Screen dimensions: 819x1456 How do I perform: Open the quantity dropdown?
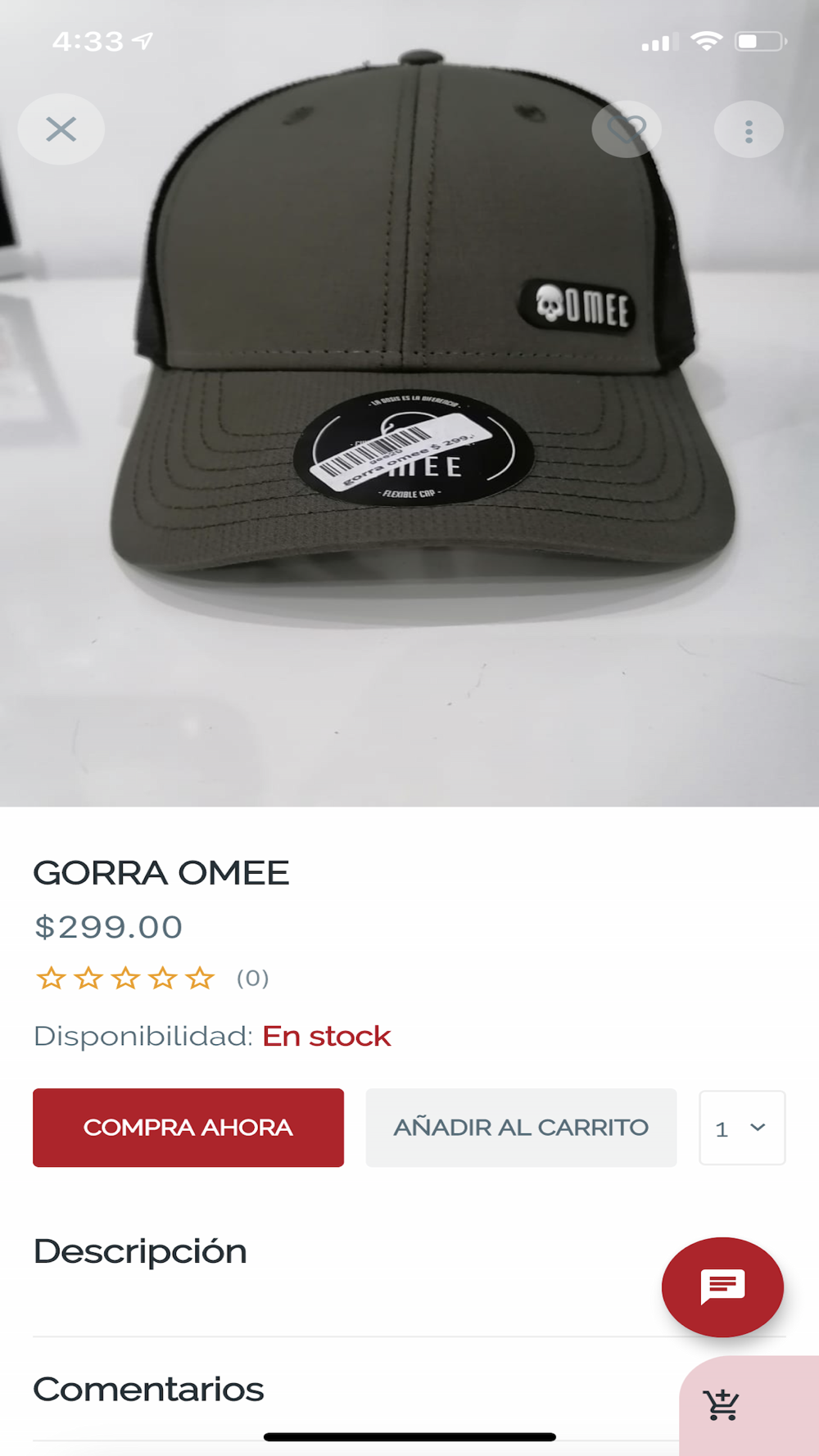coord(742,1128)
